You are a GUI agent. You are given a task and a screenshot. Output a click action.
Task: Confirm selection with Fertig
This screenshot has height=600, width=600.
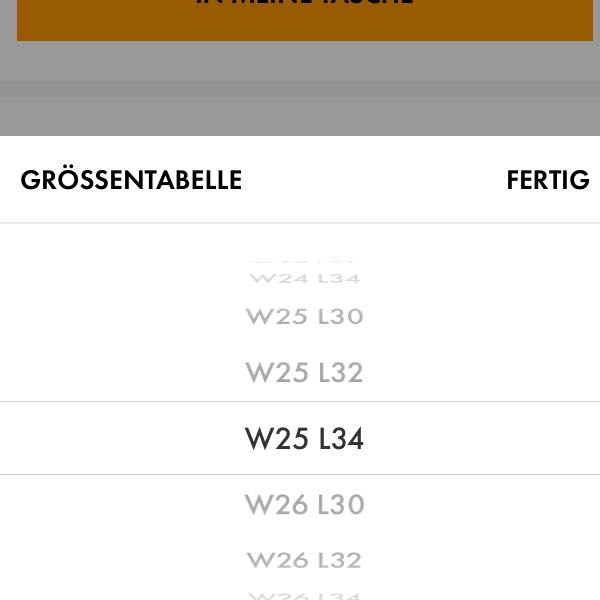[547, 181]
